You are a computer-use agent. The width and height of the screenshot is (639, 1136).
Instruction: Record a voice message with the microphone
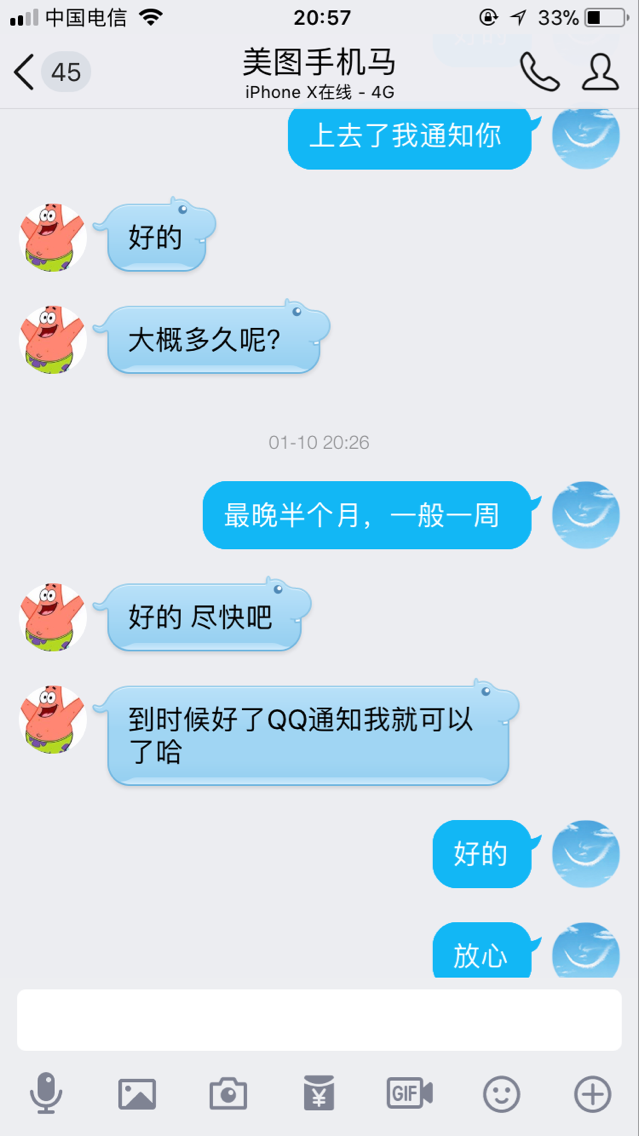pos(45,1094)
